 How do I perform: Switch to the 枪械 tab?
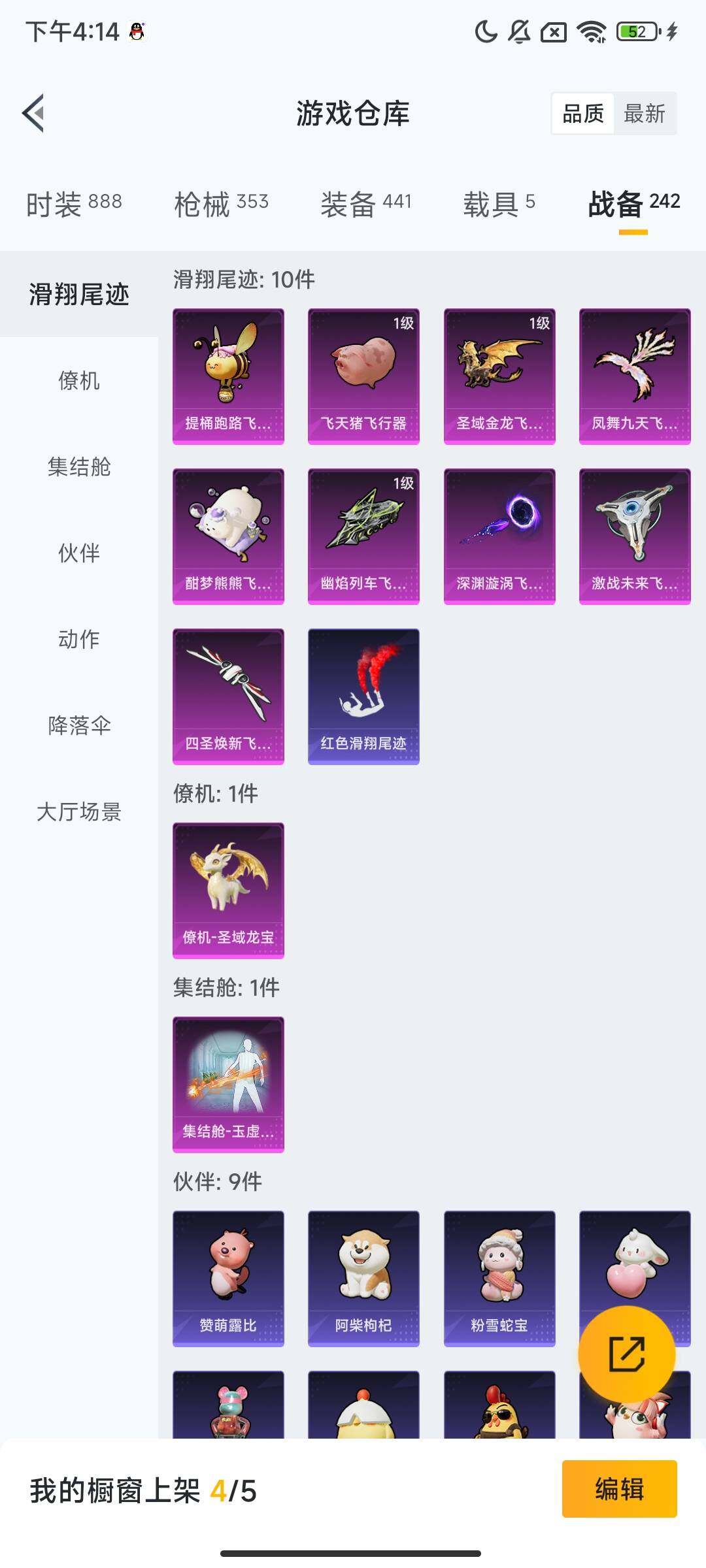(x=221, y=204)
